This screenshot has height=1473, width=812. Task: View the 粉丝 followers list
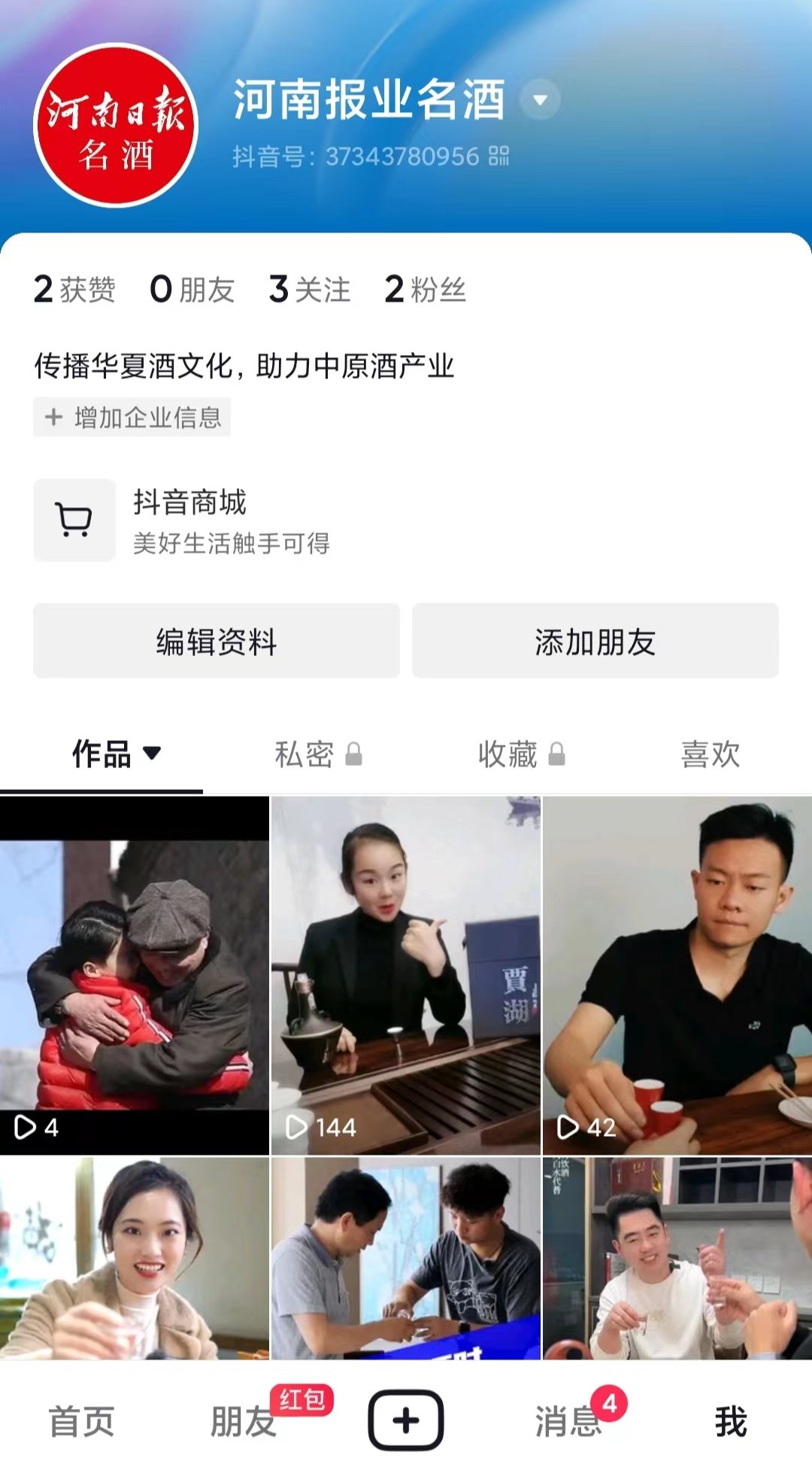tap(425, 290)
